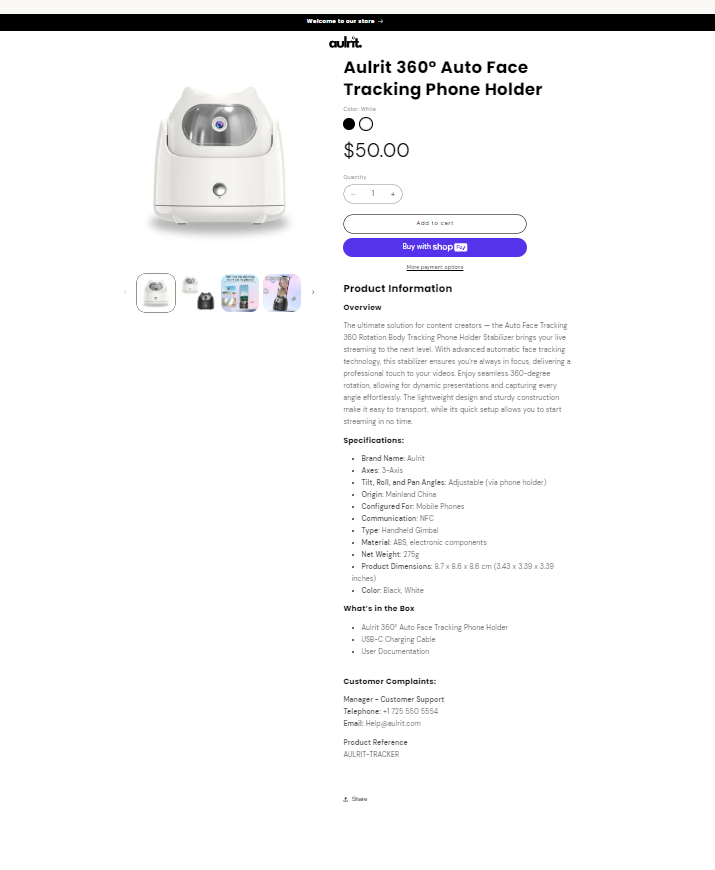Viewport: 715px width, 870px height.
Task: View the third gallery thumbnail
Action: (x=240, y=293)
